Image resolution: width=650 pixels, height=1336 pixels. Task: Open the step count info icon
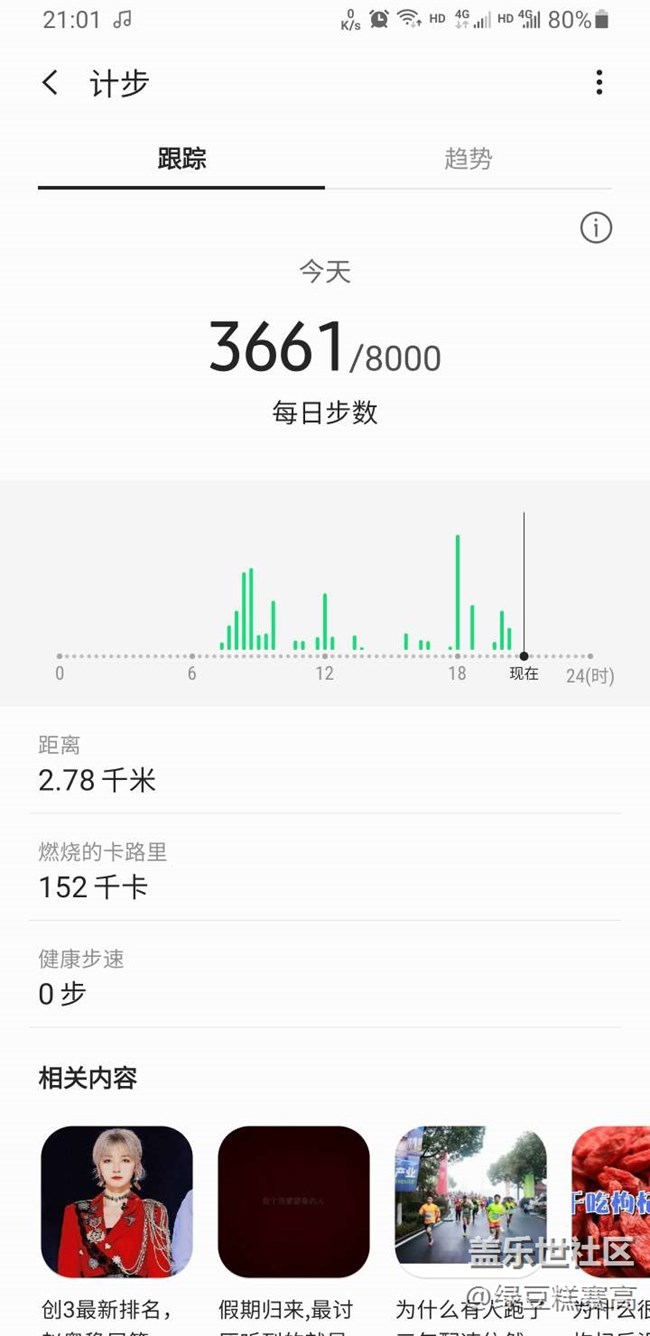[x=596, y=228]
